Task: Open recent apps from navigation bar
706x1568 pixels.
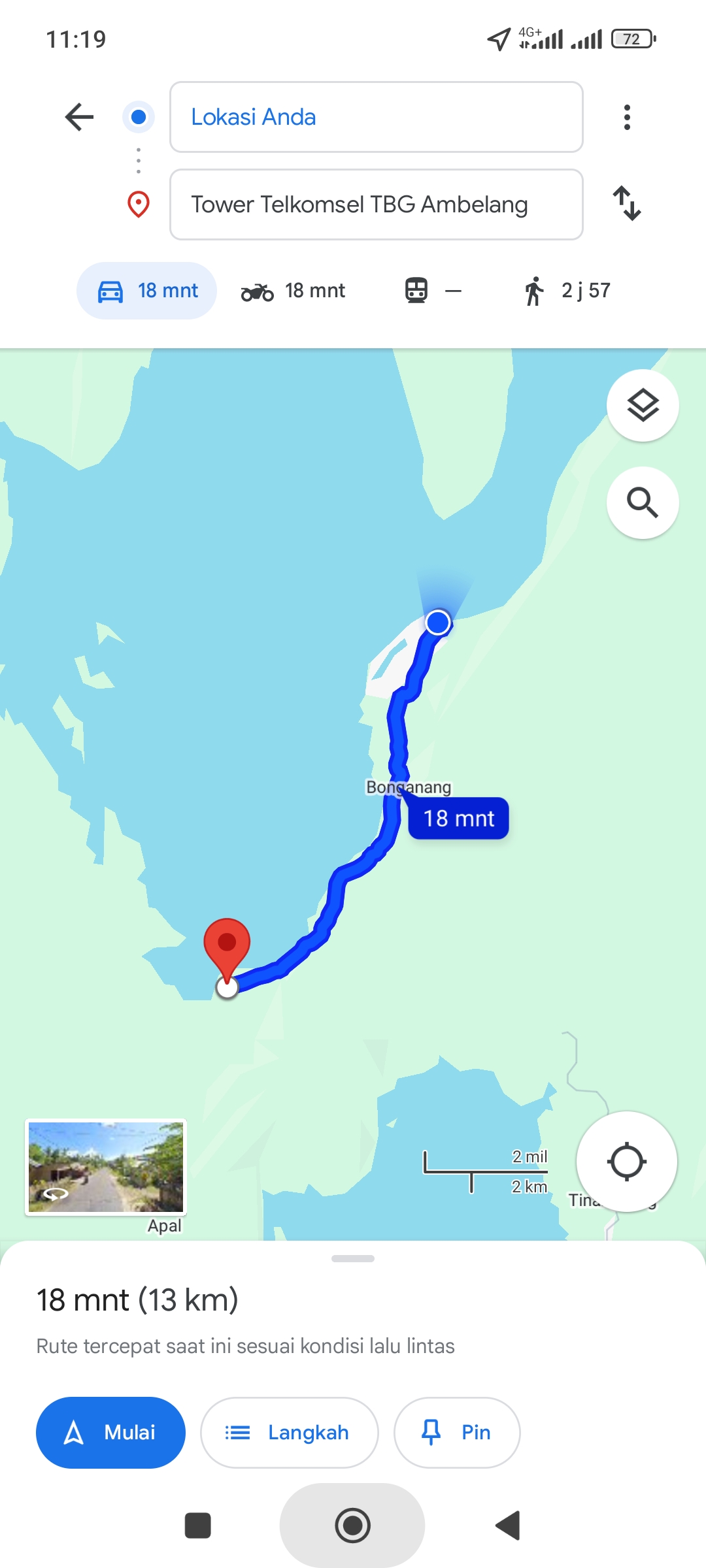Action: pyautogui.click(x=197, y=1526)
